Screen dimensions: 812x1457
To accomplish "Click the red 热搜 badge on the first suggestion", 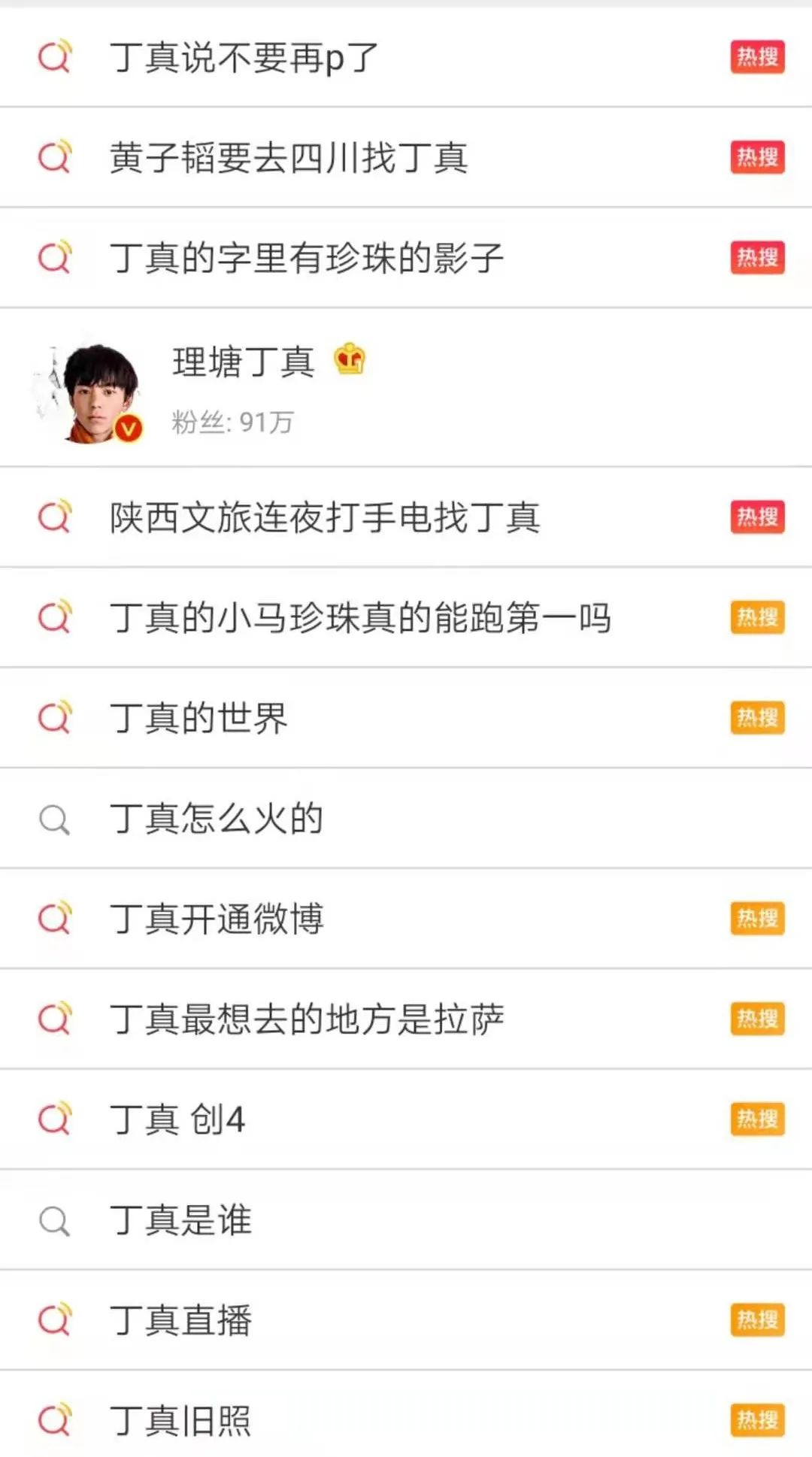I will (x=756, y=58).
